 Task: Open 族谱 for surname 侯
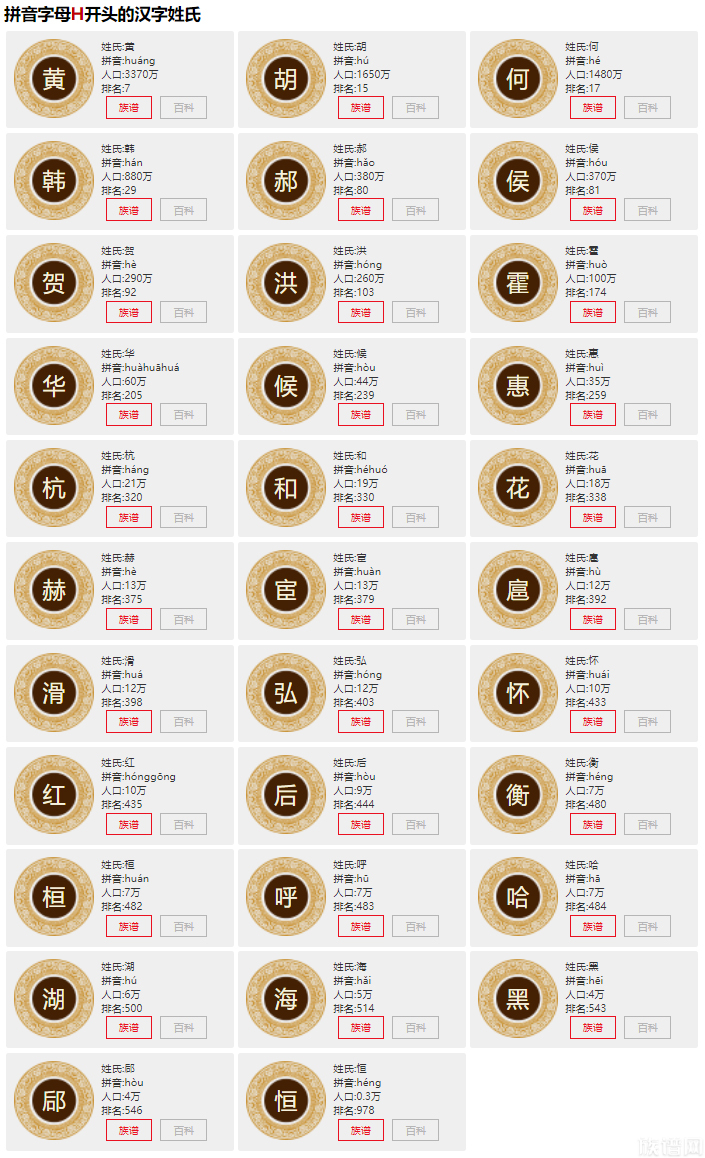point(593,210)
